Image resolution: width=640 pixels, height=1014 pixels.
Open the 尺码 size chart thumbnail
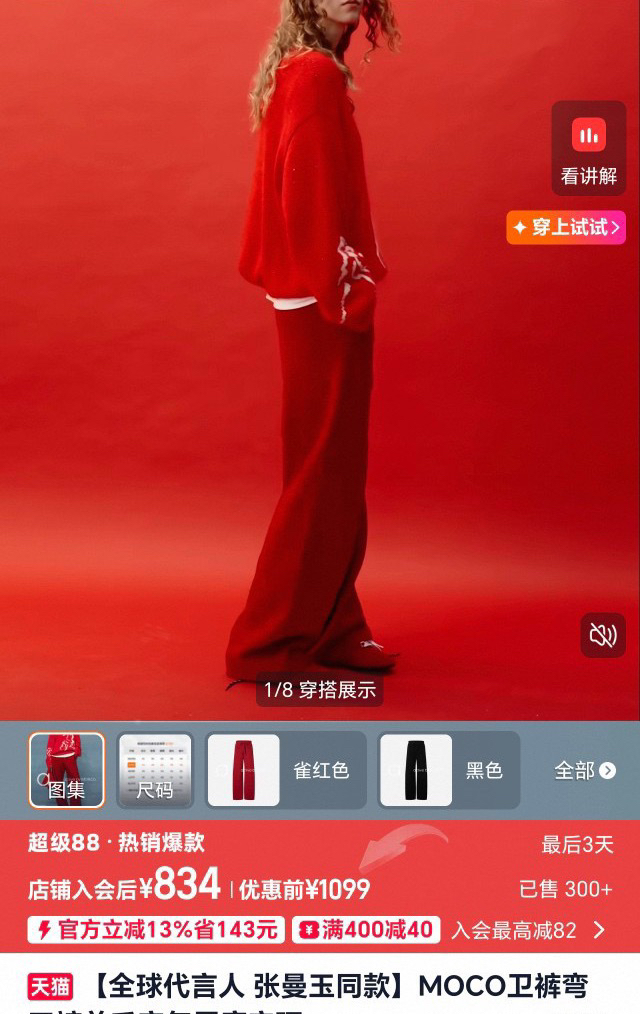click(x=155, y=770)
